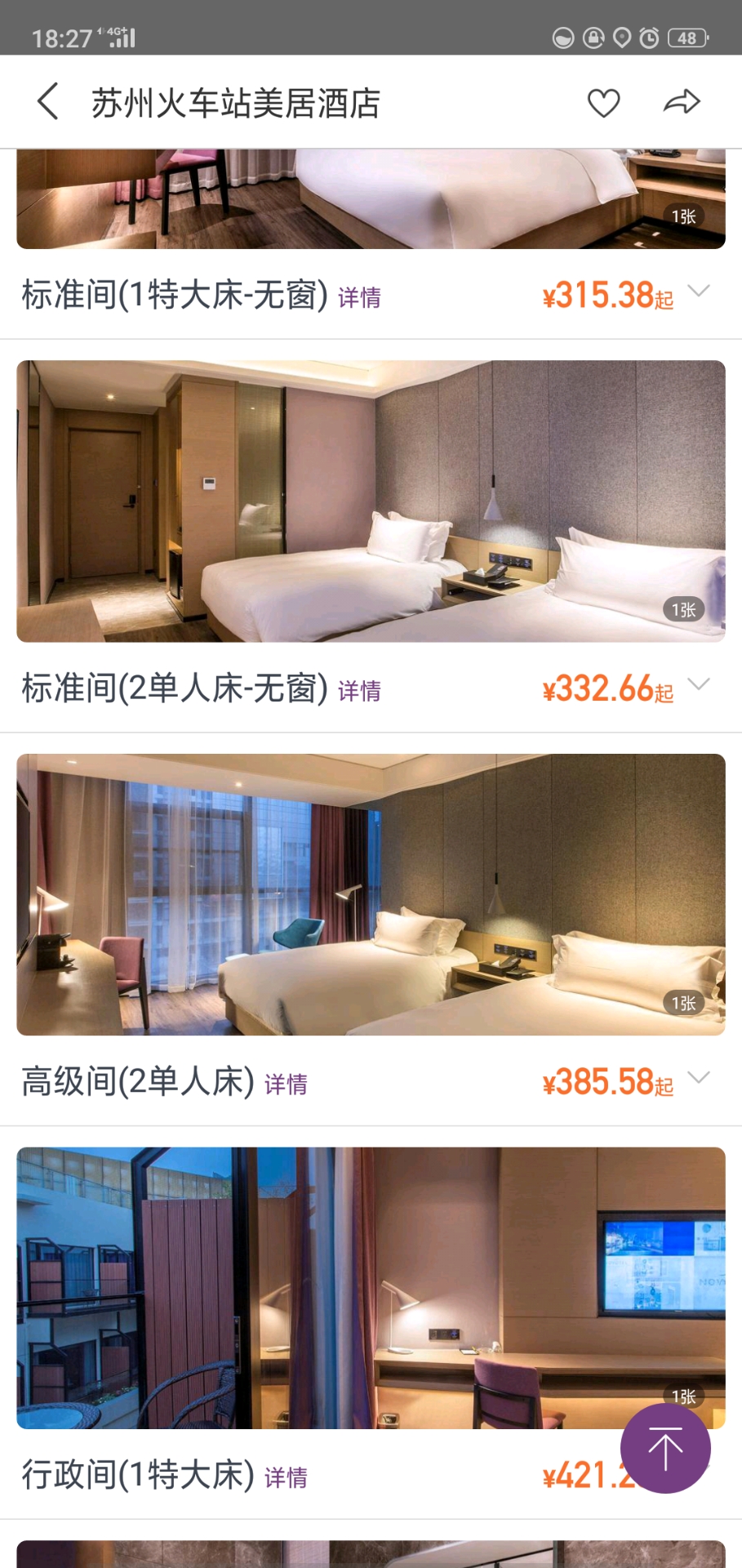Share this hotel page

point(682,102)
